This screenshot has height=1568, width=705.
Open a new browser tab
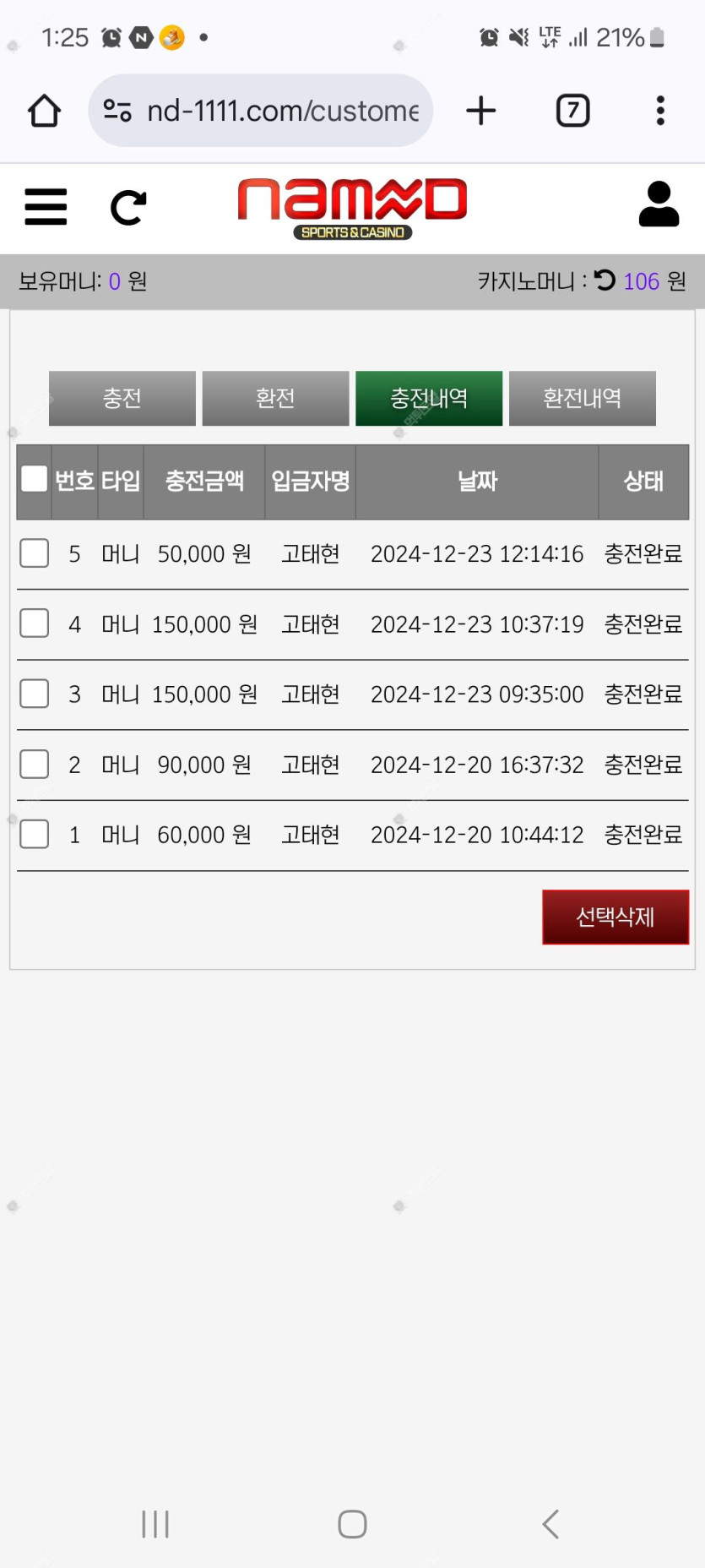481,111
